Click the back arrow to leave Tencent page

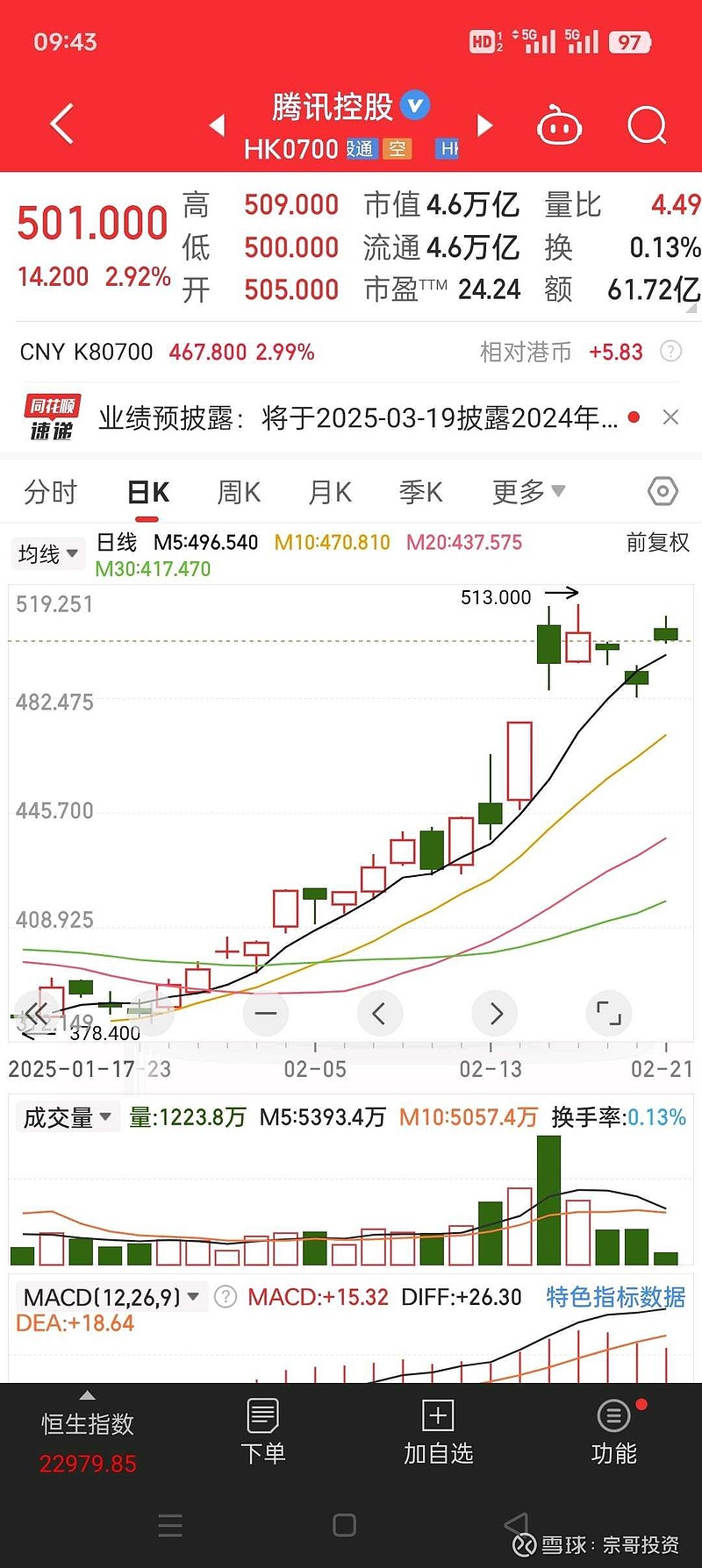[x=60, y=124]
